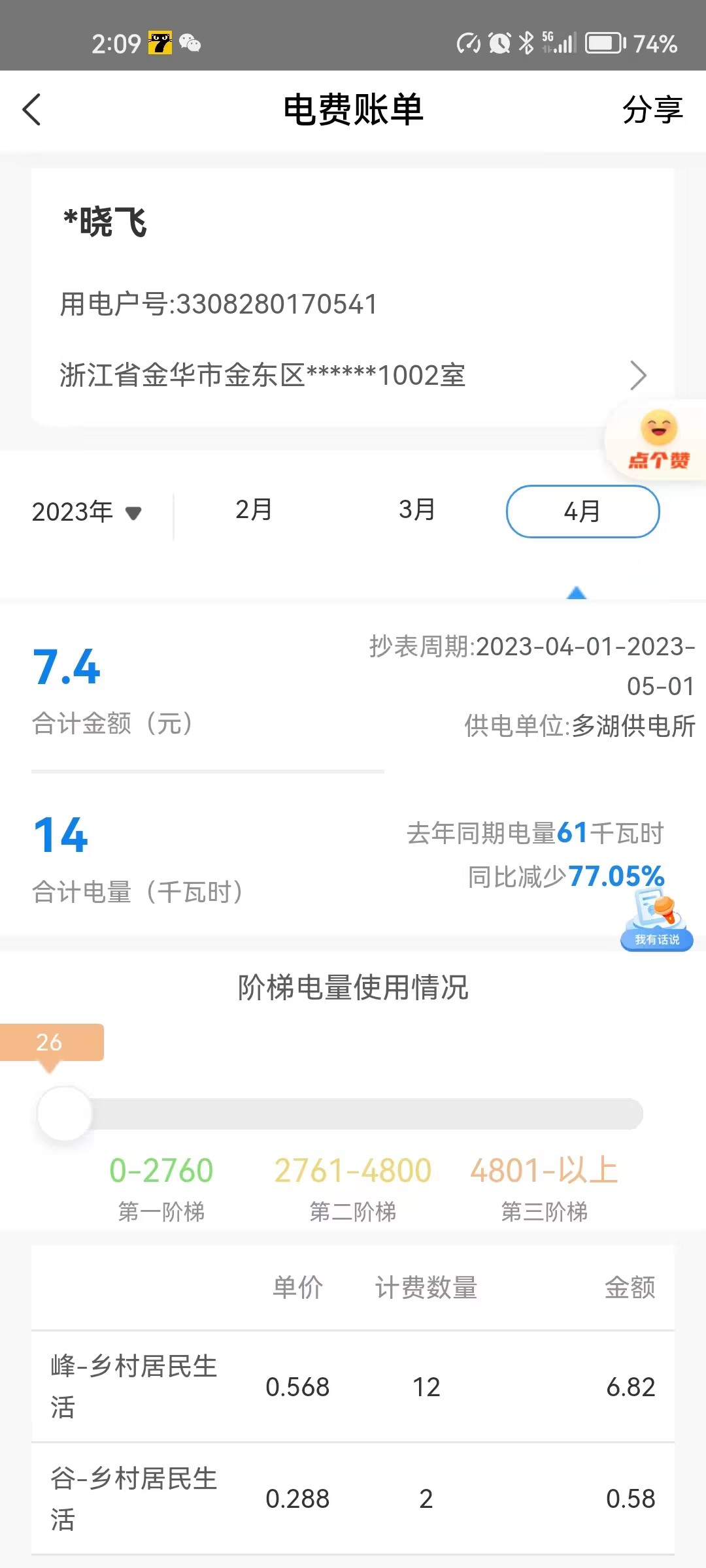The width and height of the screenshot is (706, 1568).
Task: Go back from the 电费账单 page
Action: click(31, 109)
